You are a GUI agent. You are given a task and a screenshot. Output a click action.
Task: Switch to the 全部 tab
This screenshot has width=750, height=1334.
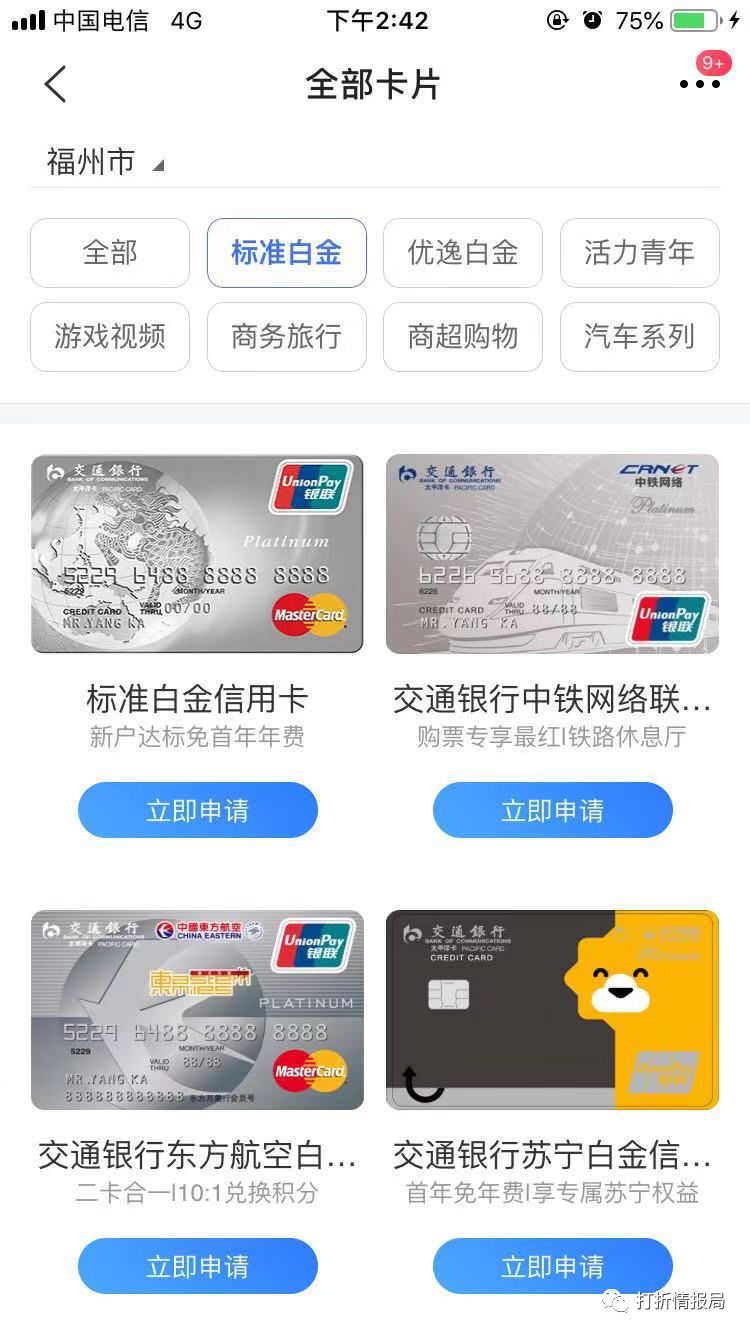pos(110,253)
